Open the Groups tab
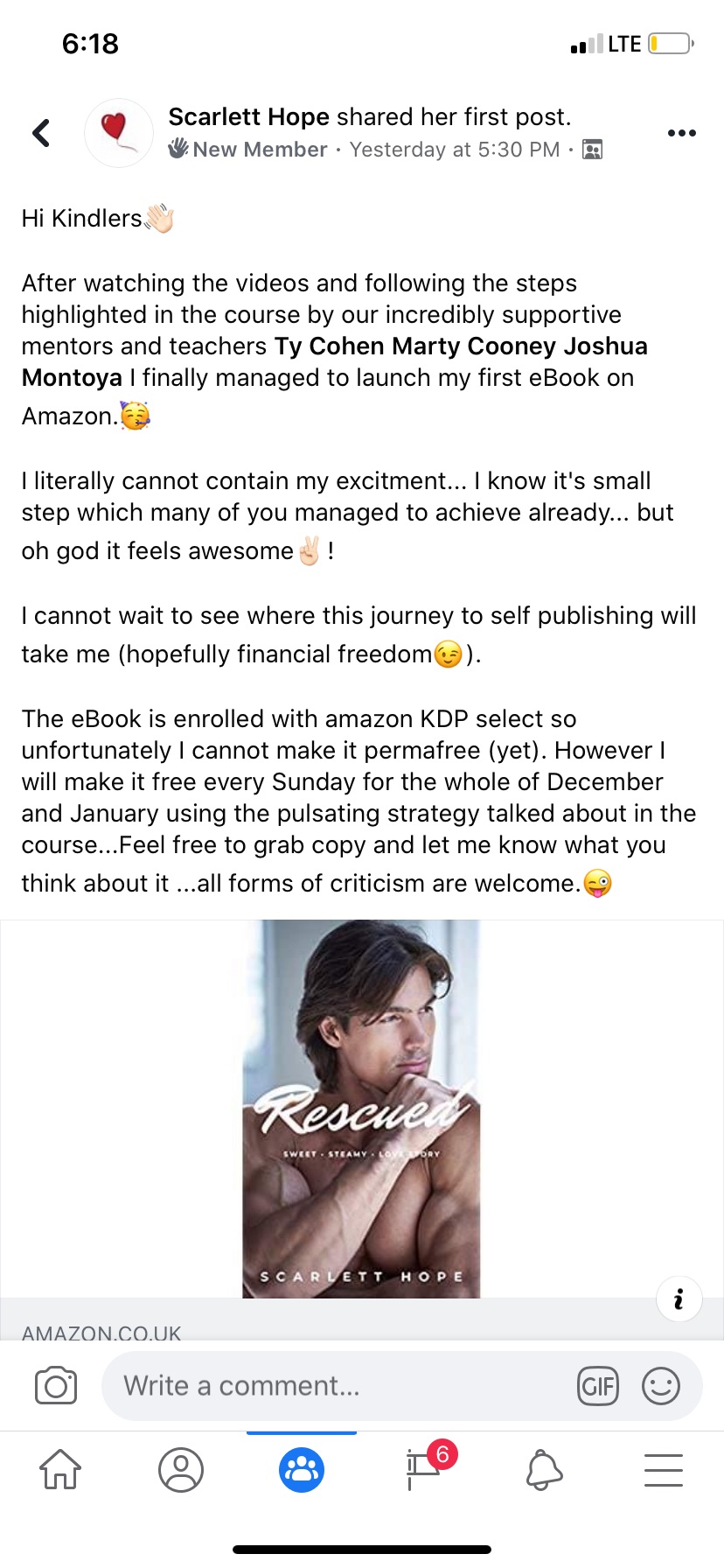 302,1469
